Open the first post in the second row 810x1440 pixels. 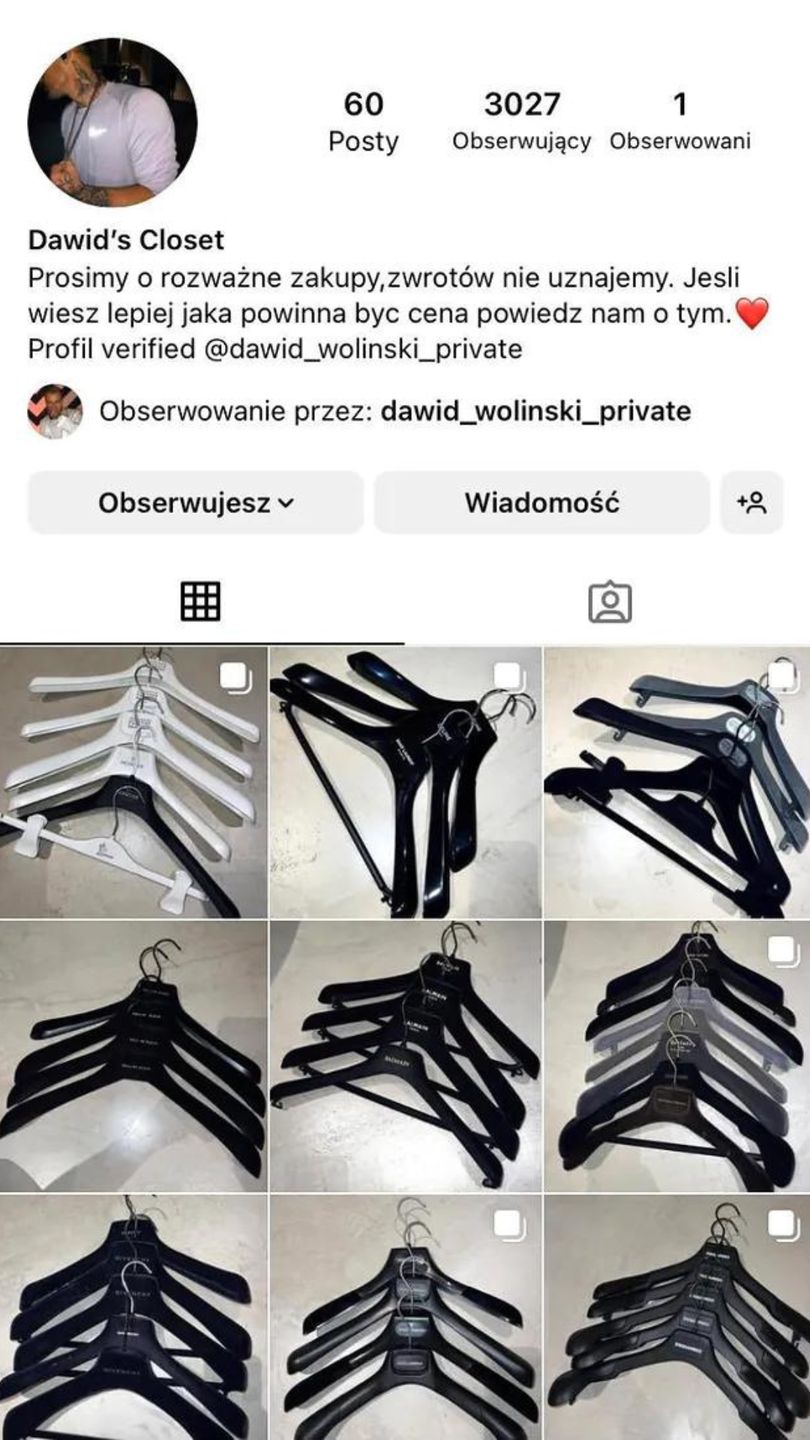tap(133, 1056)
